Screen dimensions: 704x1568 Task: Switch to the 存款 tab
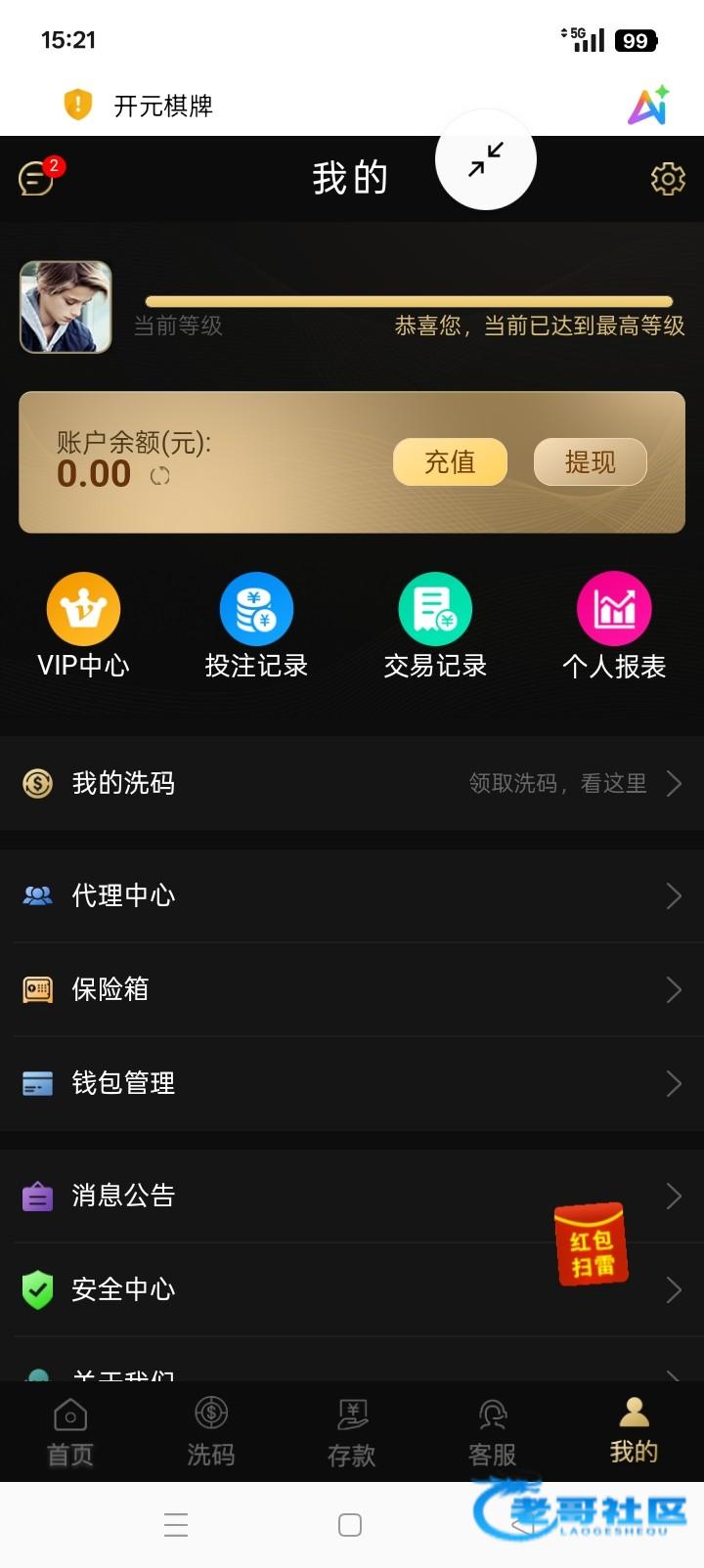point(352,1432)
